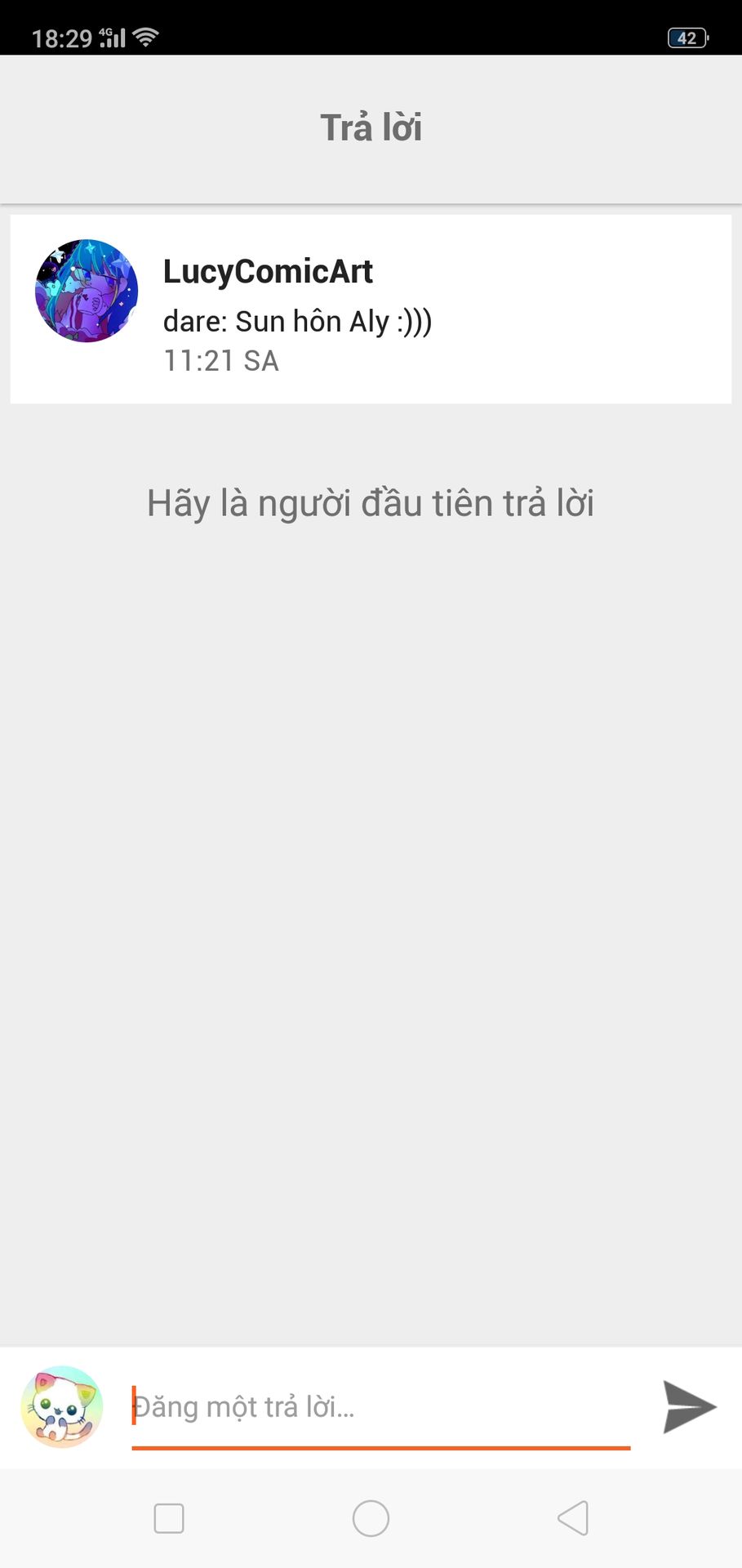Viewport: 742px width, 1568px height.
Task: Go to the home screen
Action: (x=371, y=1518)
